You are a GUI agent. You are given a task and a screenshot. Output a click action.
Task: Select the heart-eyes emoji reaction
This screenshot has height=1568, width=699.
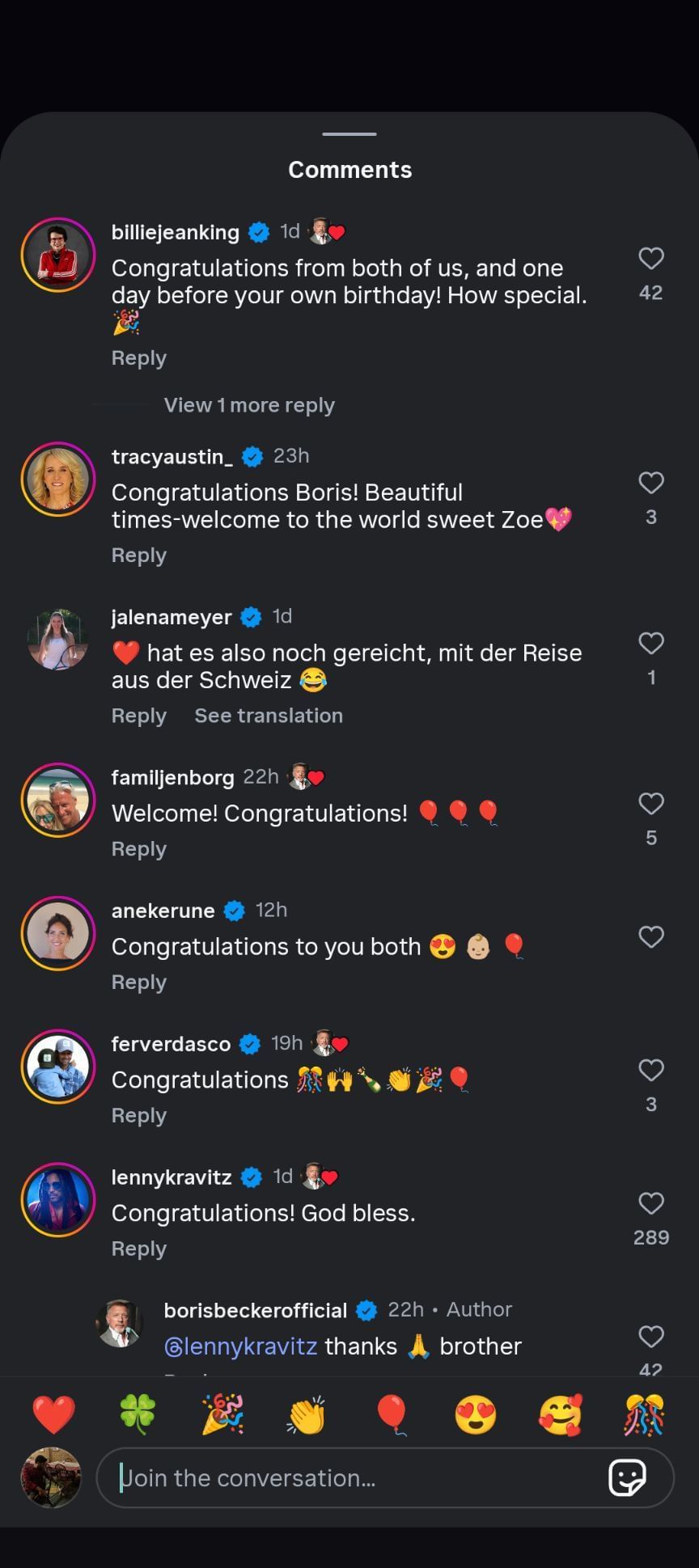pos(476,1414)
